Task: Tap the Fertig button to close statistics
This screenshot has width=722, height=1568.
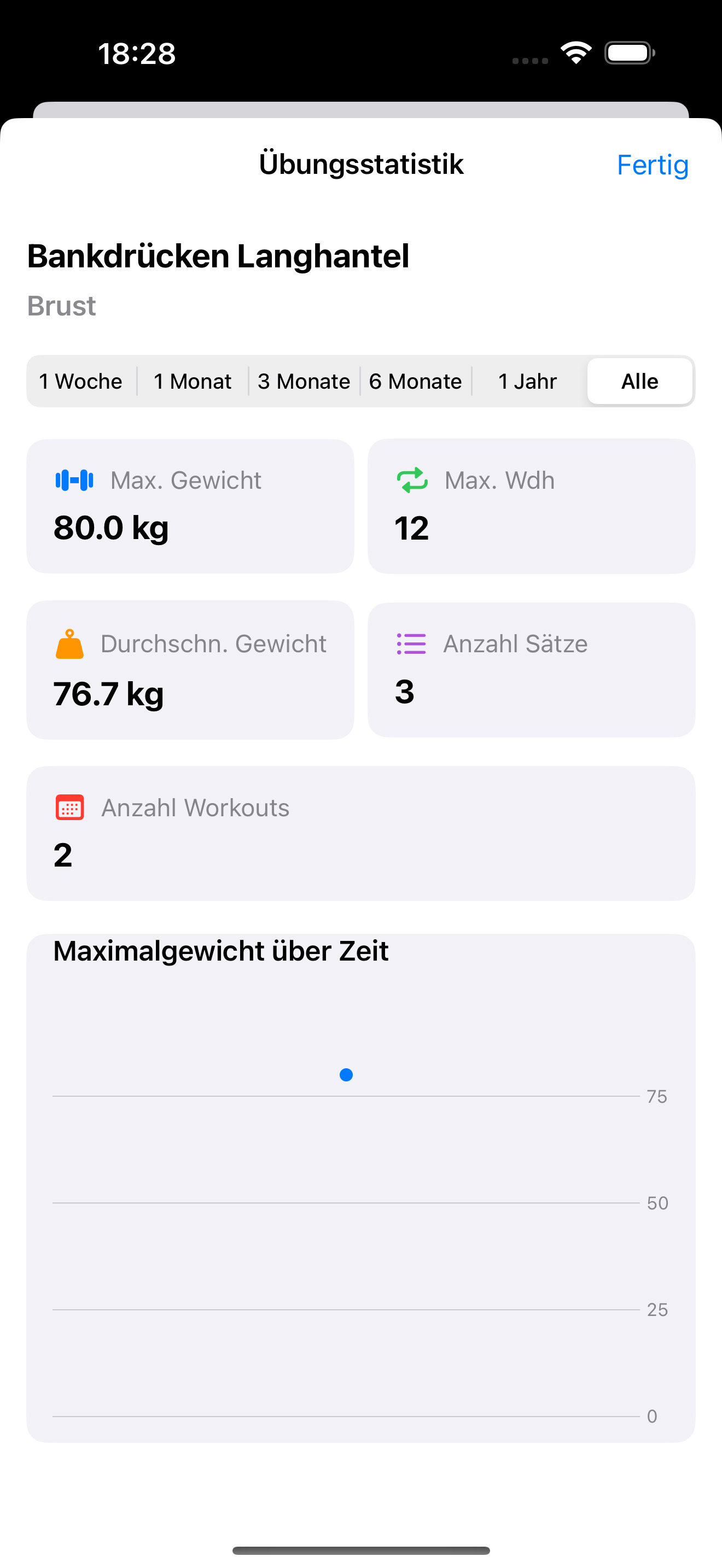Action: pyautogui.click(x=652, y=165)
